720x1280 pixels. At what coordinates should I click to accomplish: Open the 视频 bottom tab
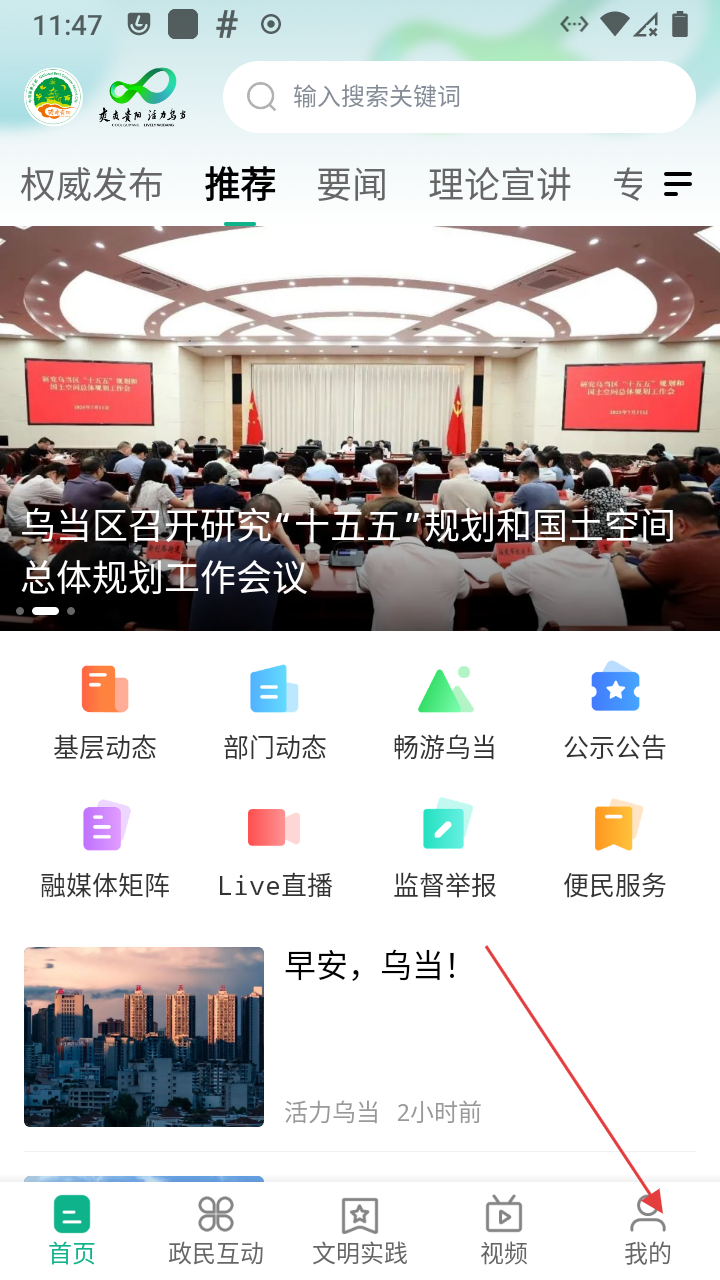coord(504,1230)
